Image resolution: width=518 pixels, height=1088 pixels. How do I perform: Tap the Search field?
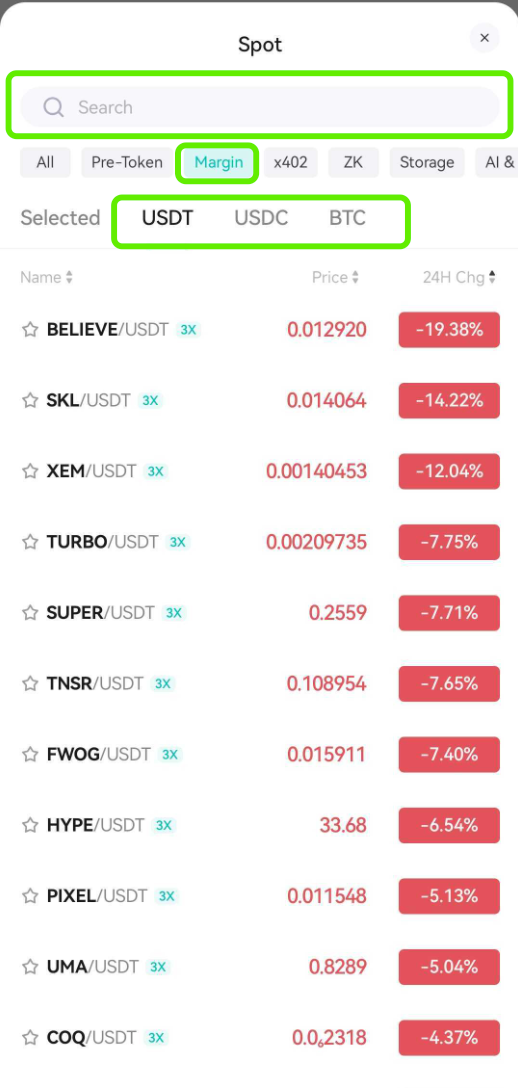tap(259, 107)
